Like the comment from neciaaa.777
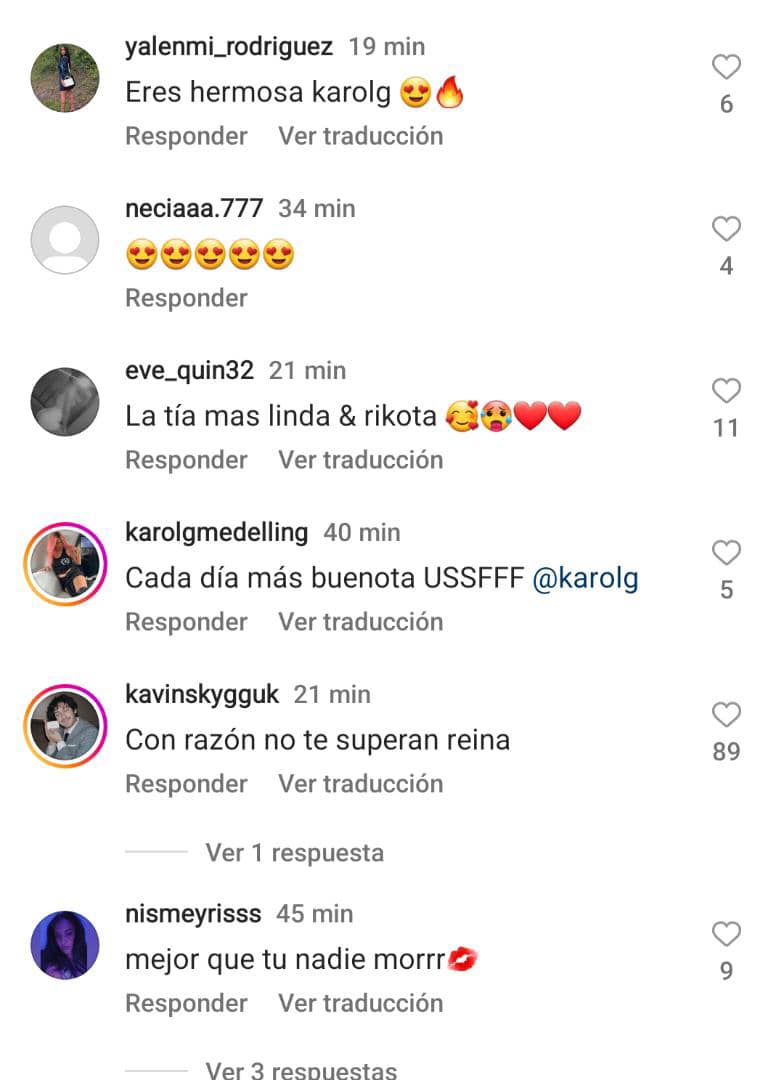 click(726, 230)
